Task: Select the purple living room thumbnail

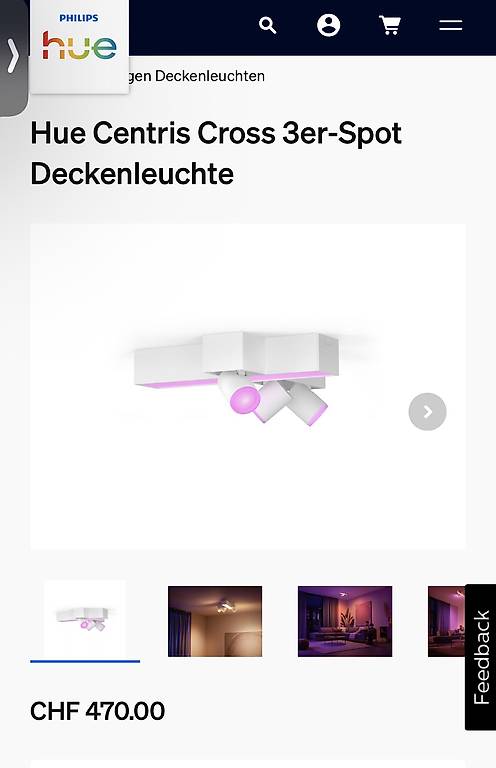Action: point(345,621)
